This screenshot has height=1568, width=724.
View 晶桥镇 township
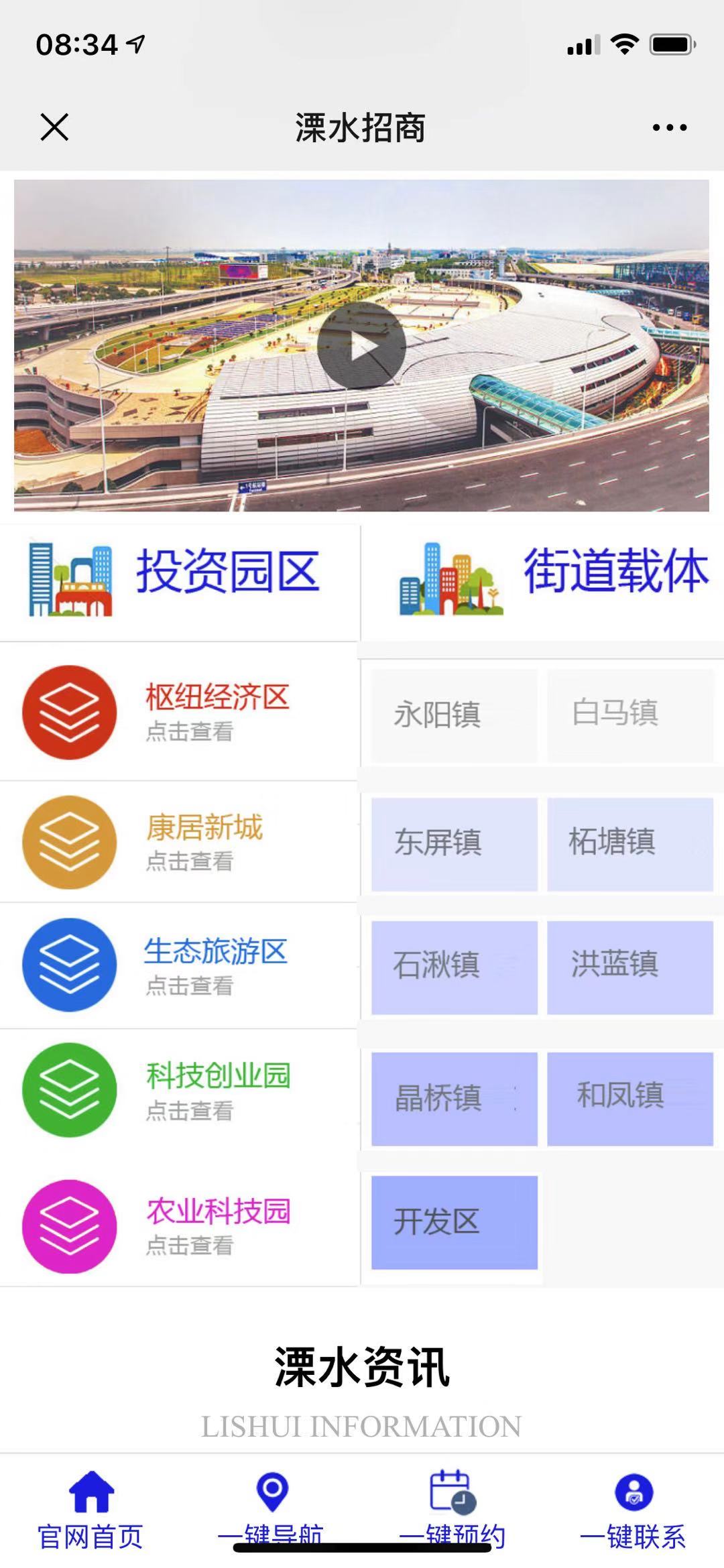[x=455, y=1099]
